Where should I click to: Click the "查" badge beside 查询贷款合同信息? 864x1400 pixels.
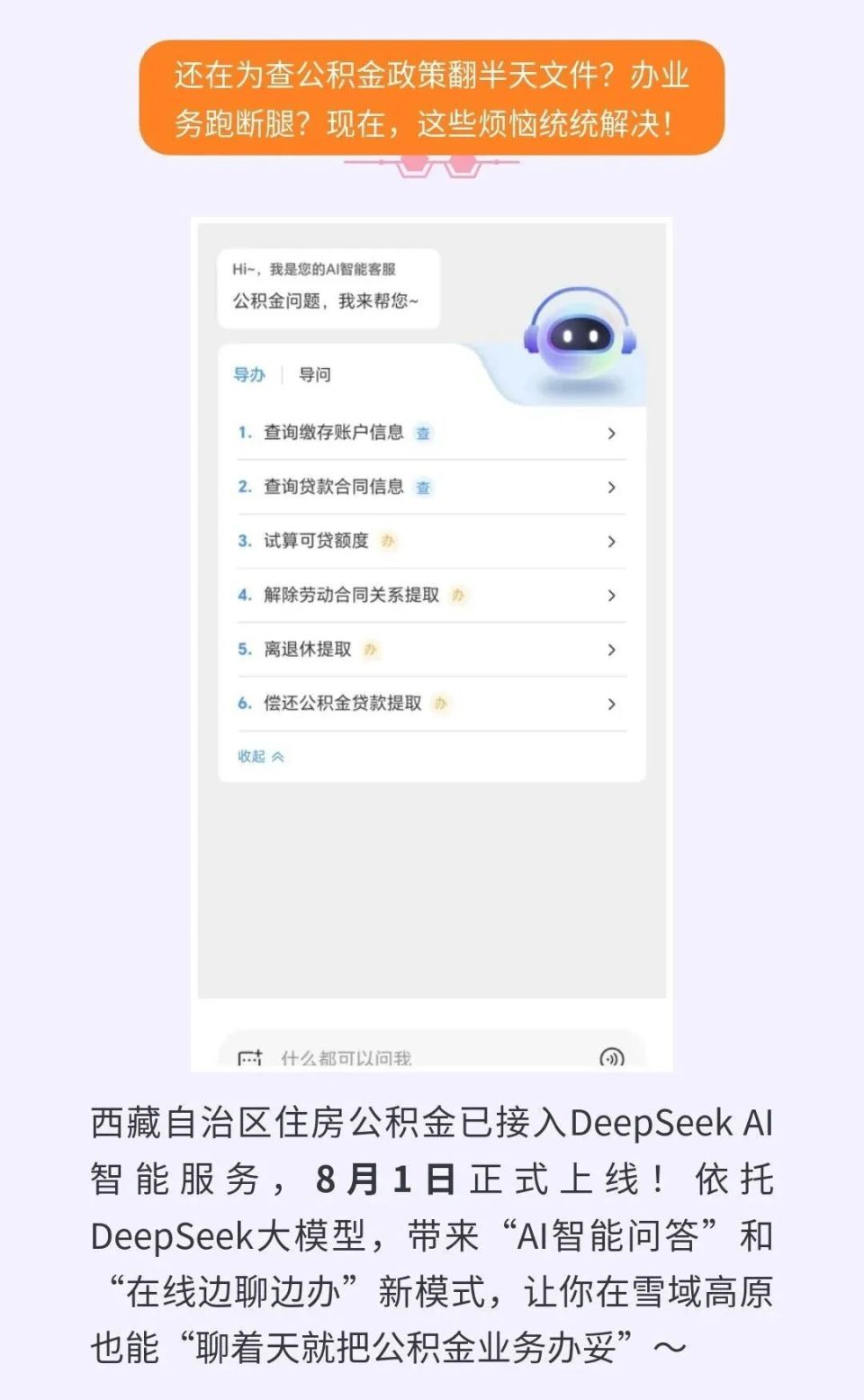(423, 488)
